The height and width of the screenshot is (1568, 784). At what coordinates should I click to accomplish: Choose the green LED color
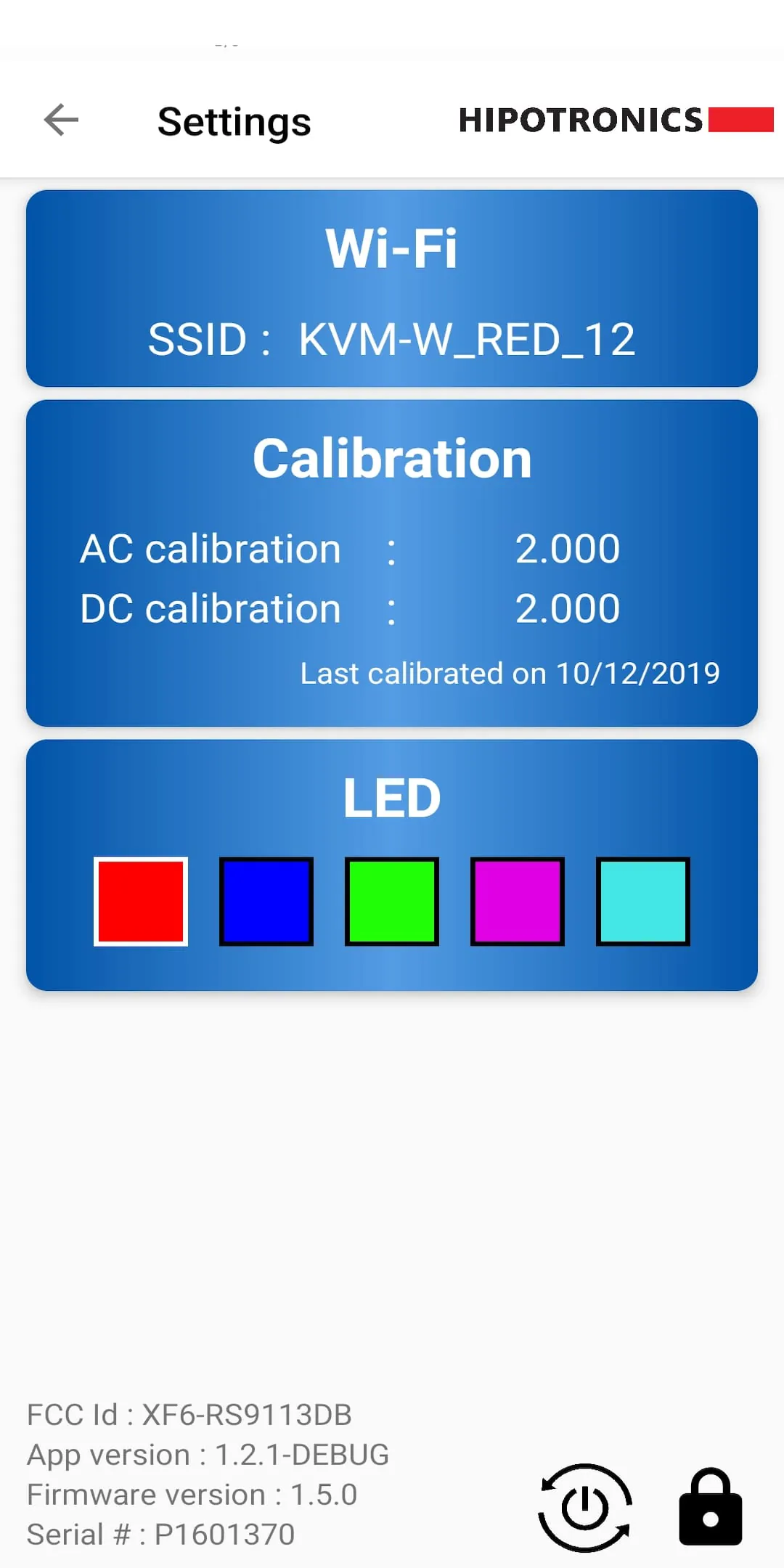392,901
